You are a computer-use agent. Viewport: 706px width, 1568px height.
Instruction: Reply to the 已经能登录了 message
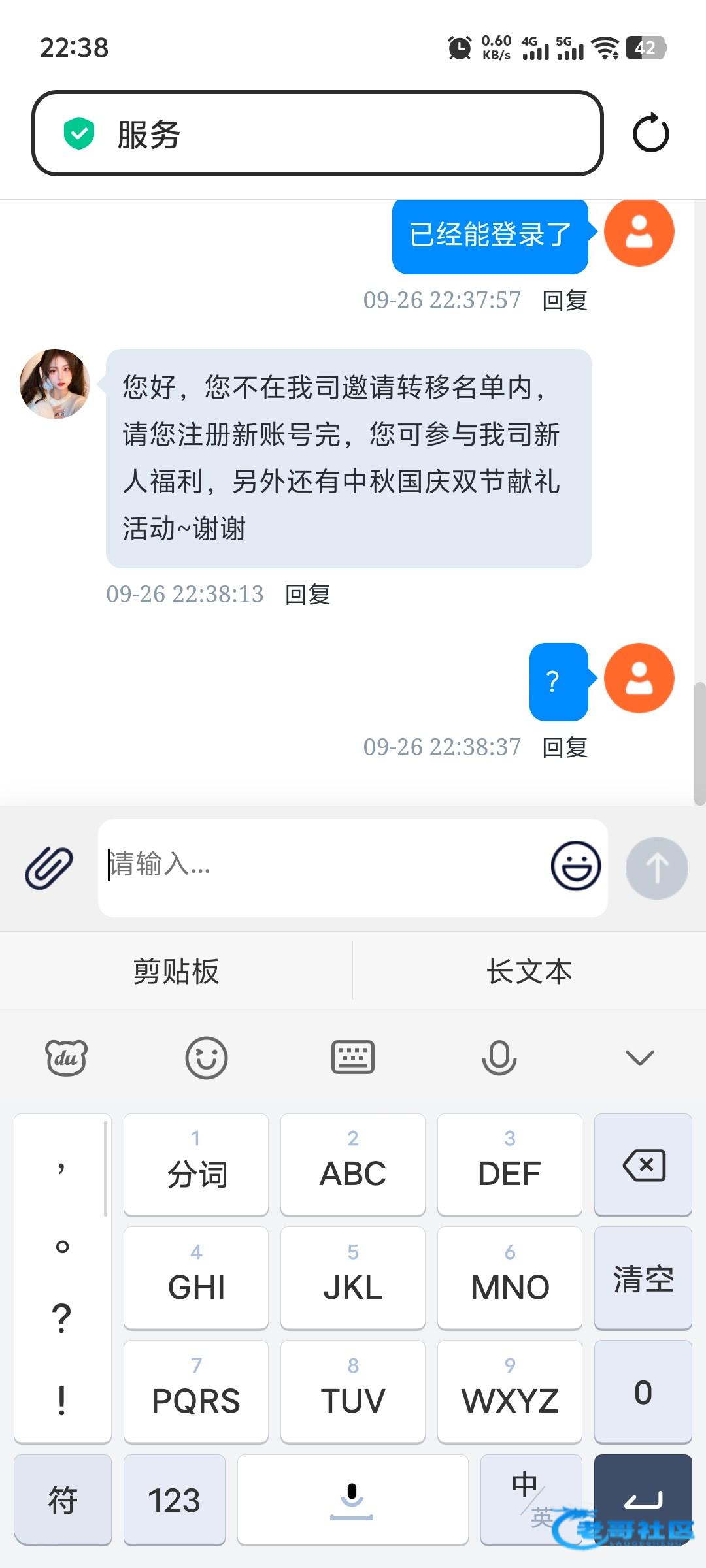tap(565, 301)
